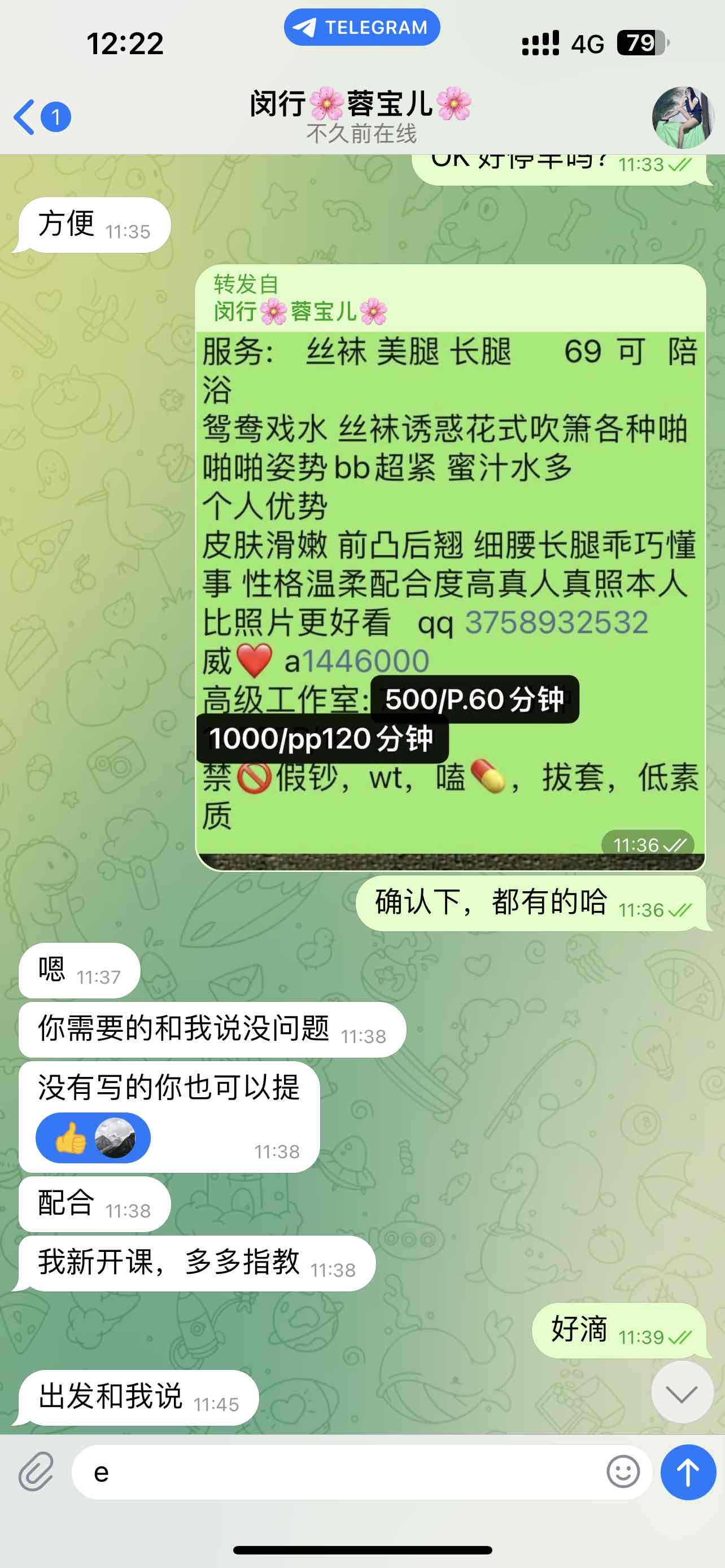
Task: Open the attachment paperclip
Action: click(36, 1473)
